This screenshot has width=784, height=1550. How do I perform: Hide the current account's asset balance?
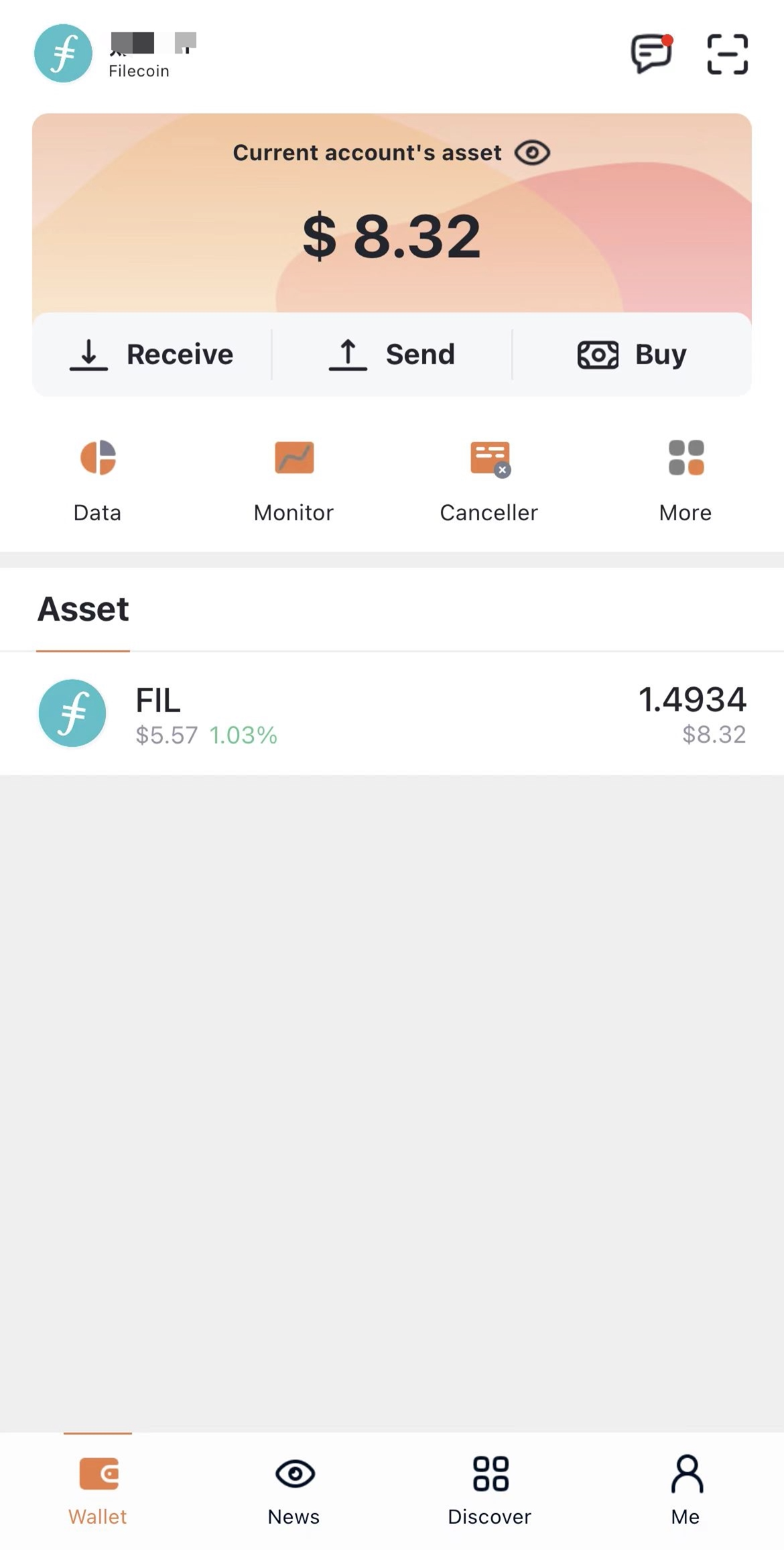(x=532, y=153)
